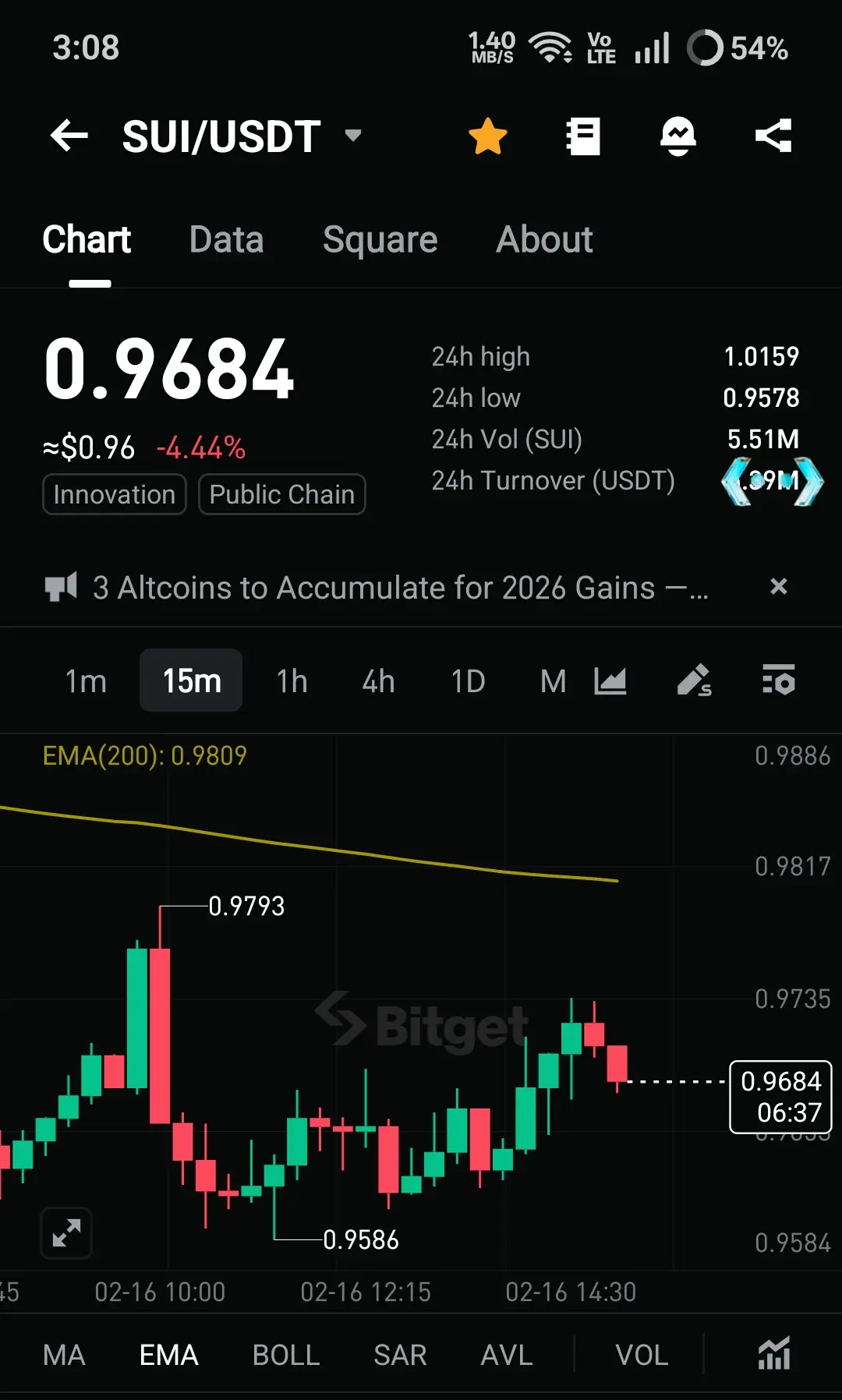842x1400 pixels.
Task: Share this SUI/USDT chart
Action: (773, 136)
